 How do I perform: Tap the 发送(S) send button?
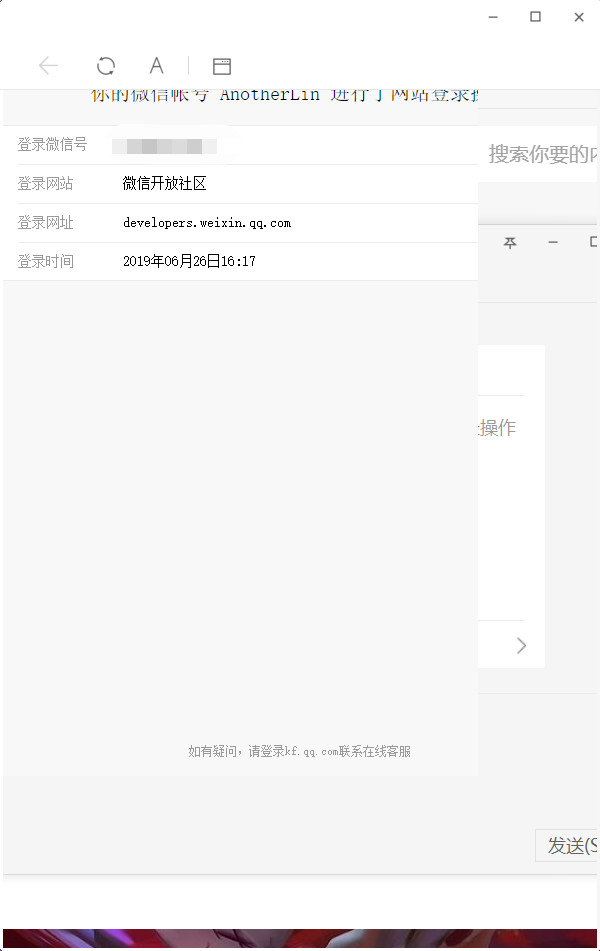coord(570,846)
